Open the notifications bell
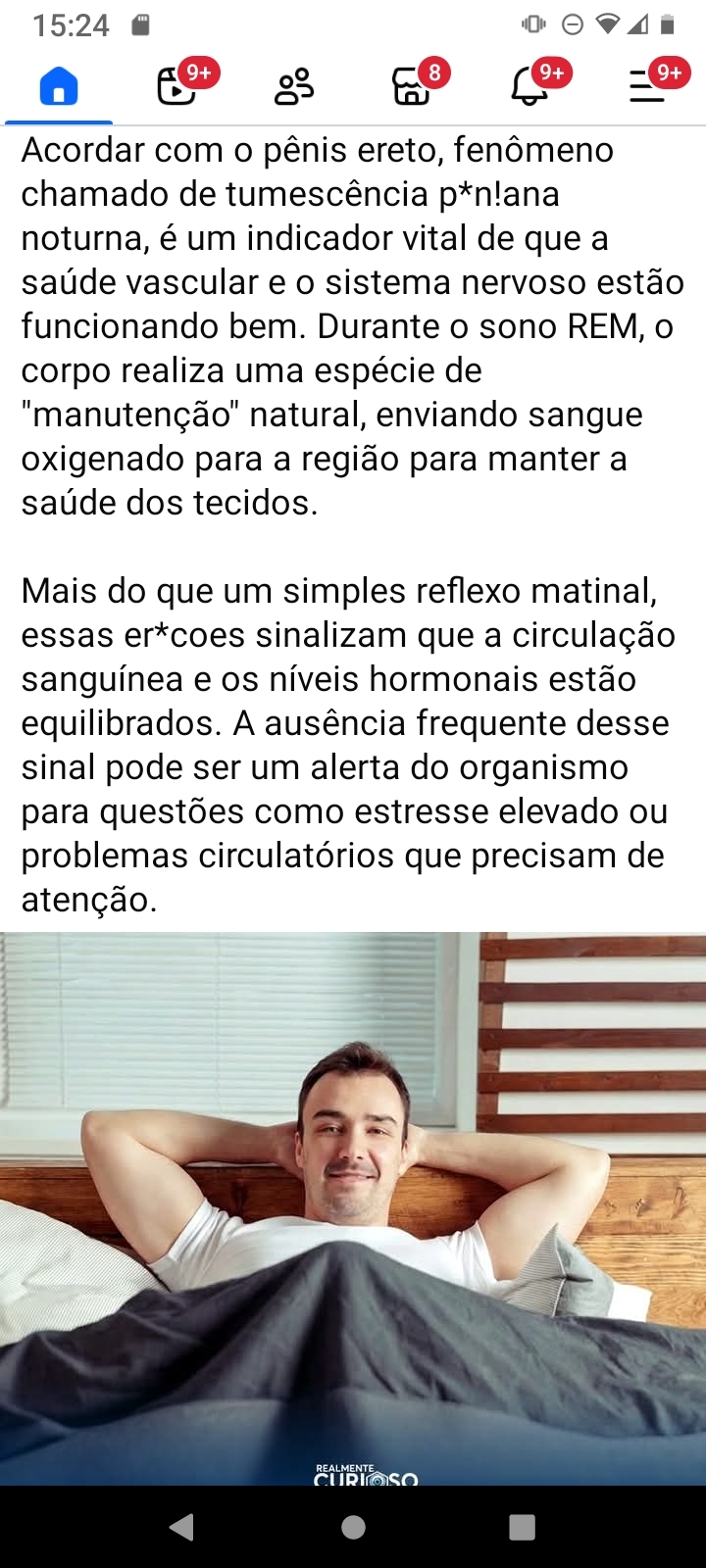Screen dimensions: 706x1568 (529, 86)
